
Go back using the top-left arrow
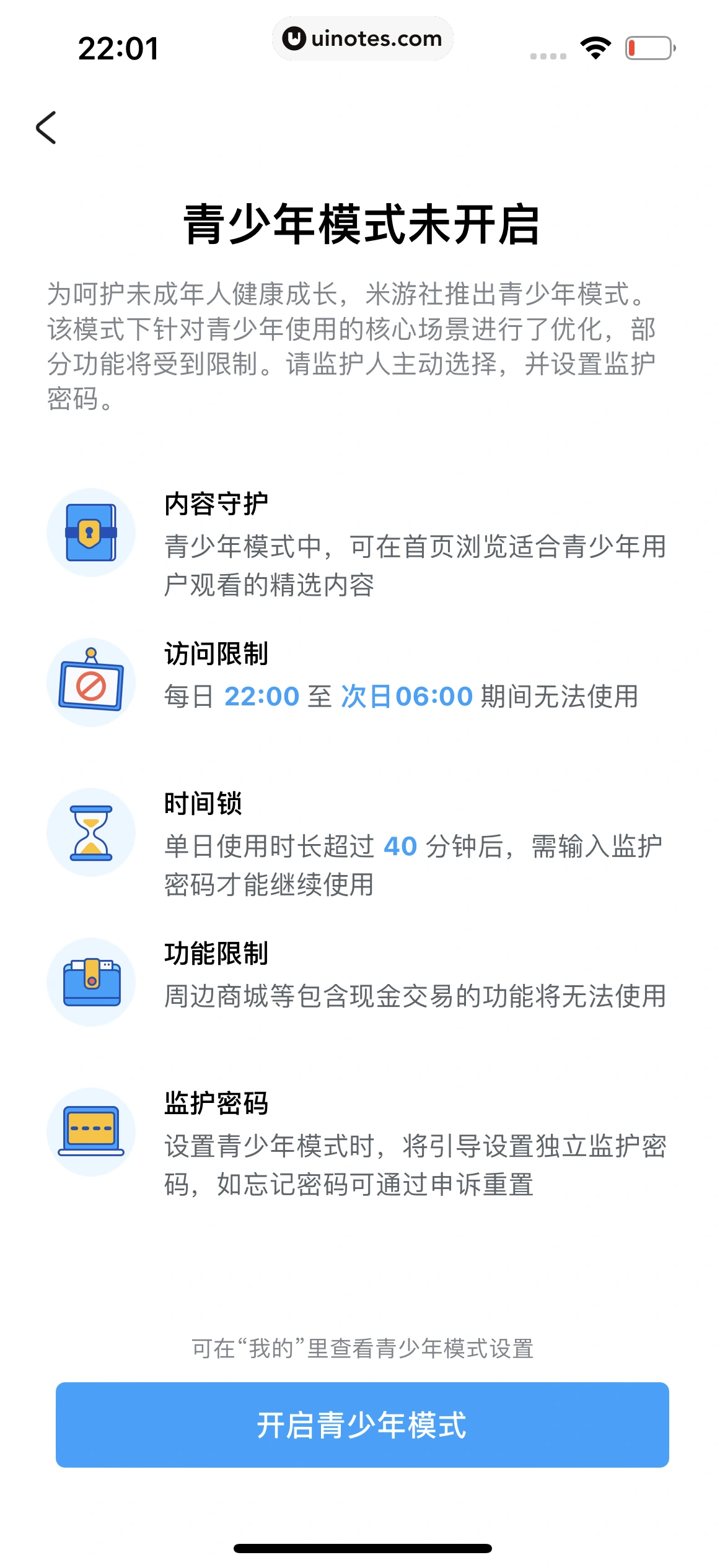click(46, 128)
